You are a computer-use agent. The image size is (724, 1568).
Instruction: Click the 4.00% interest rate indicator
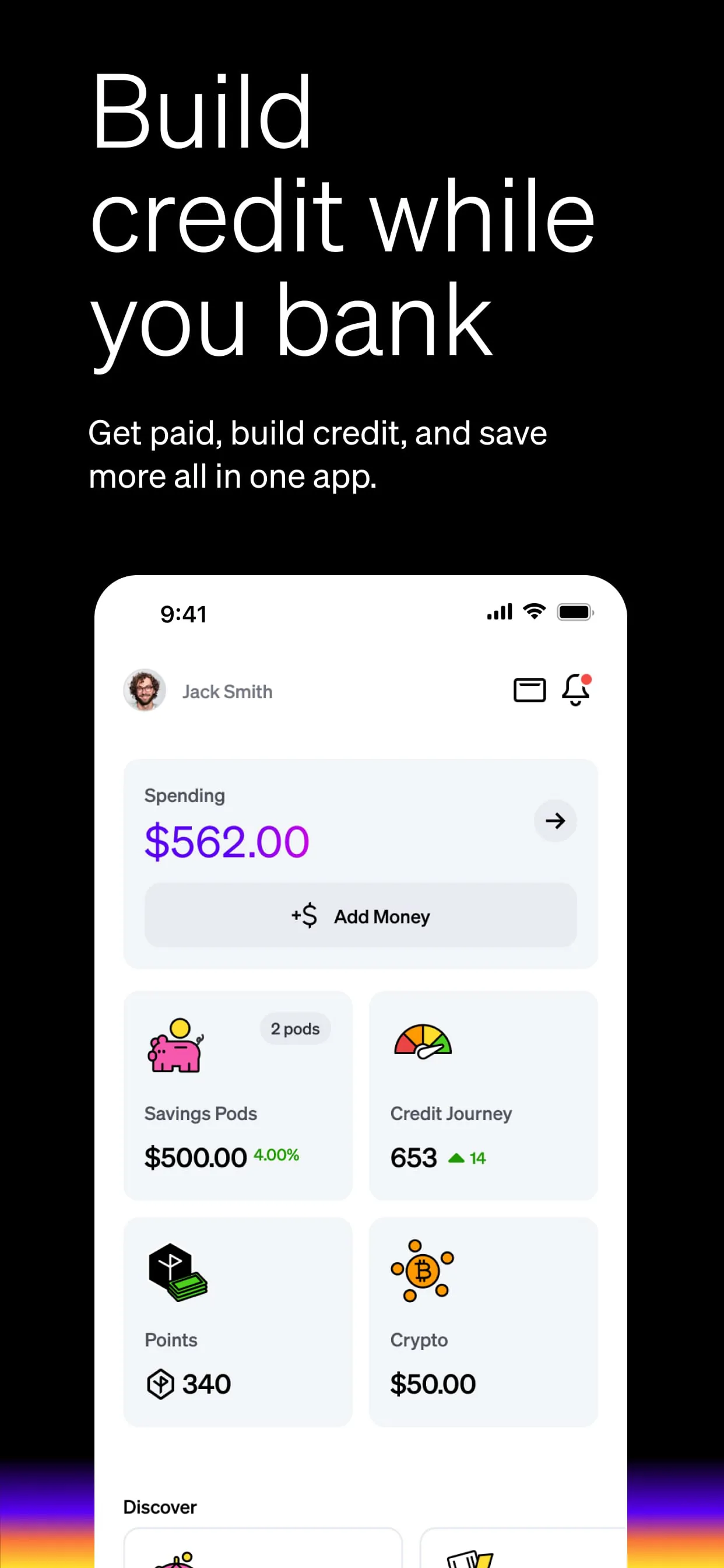275,1154
